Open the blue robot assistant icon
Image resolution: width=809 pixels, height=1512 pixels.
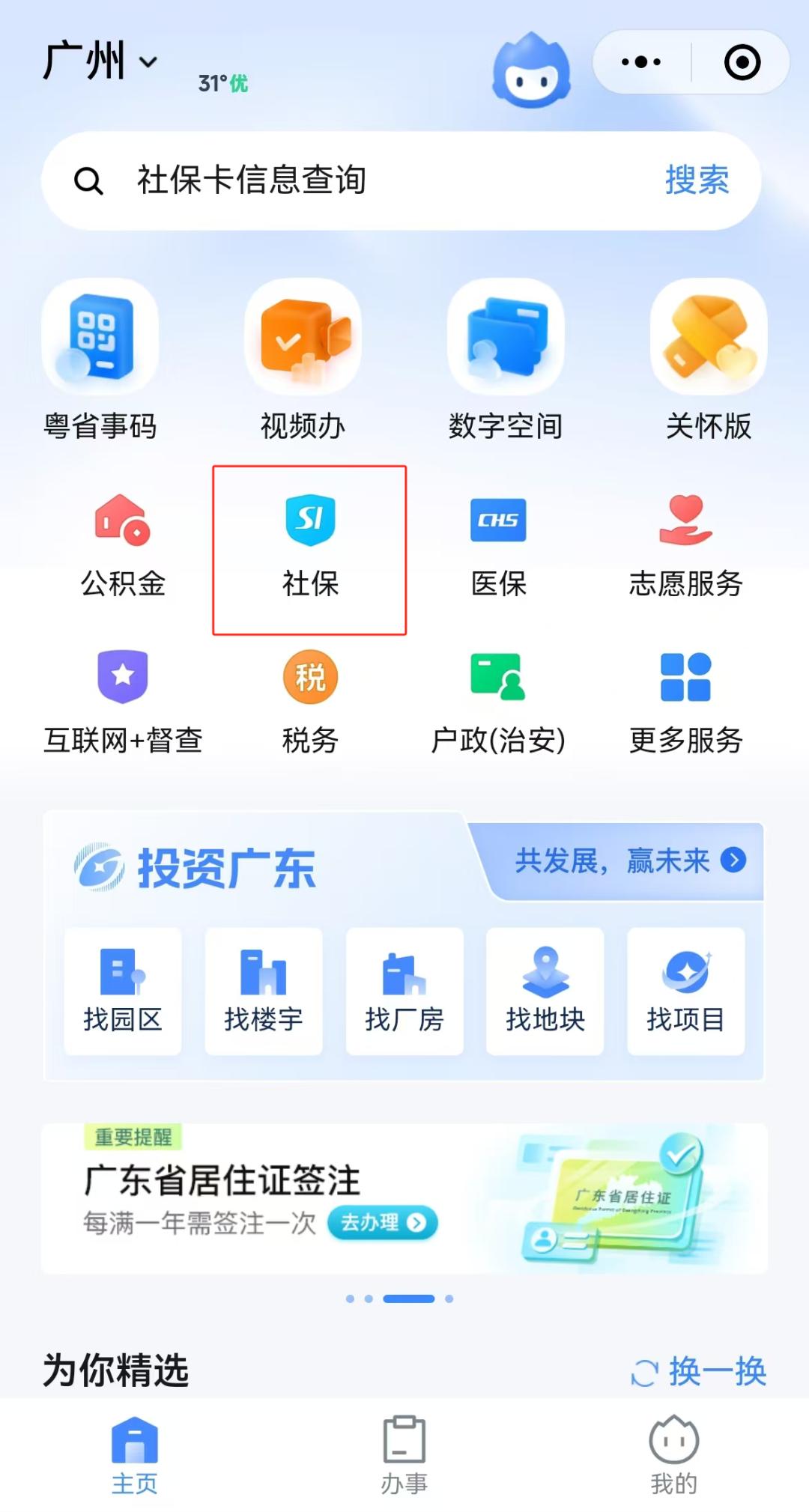pos(531,70)
